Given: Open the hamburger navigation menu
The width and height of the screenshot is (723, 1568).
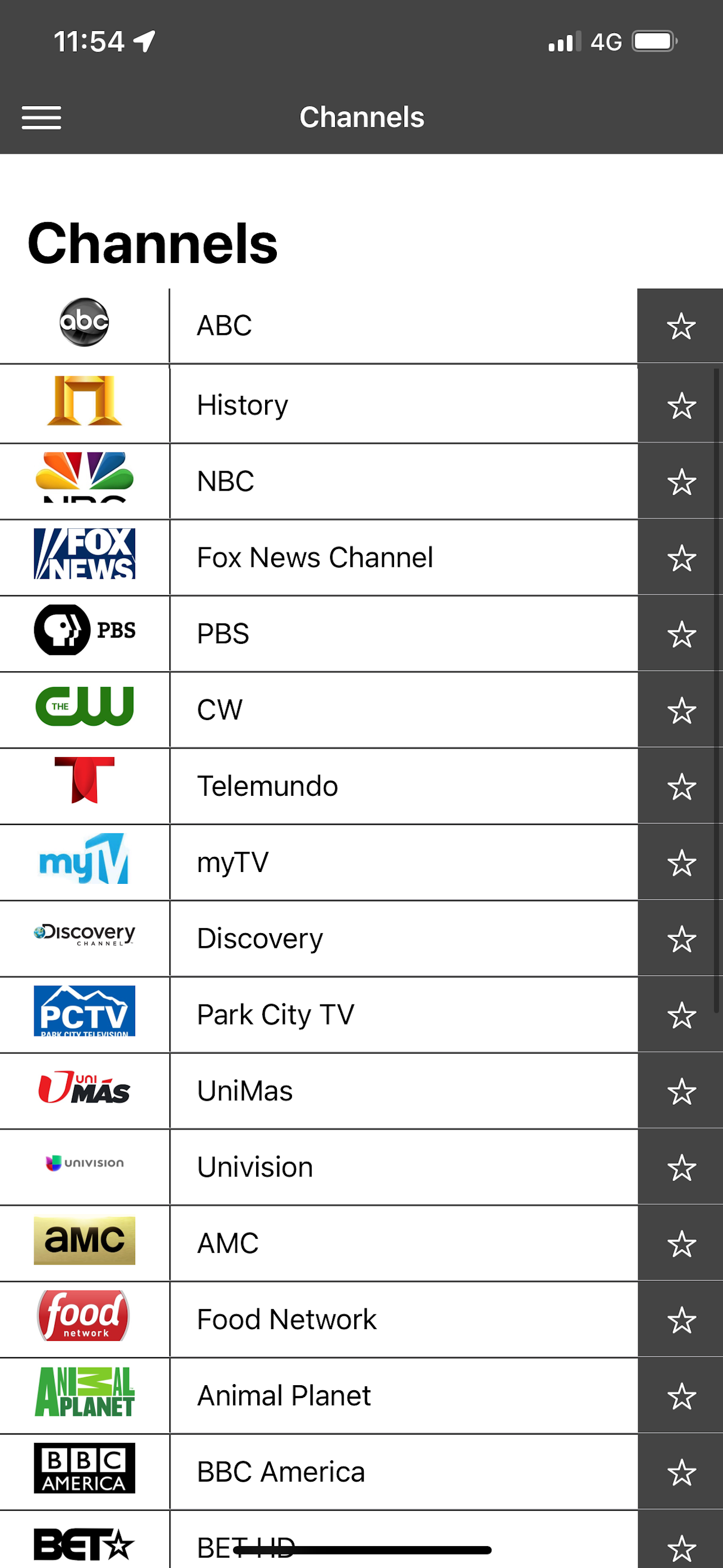Looking at the screenshot, I should click(x=41, y=117).
